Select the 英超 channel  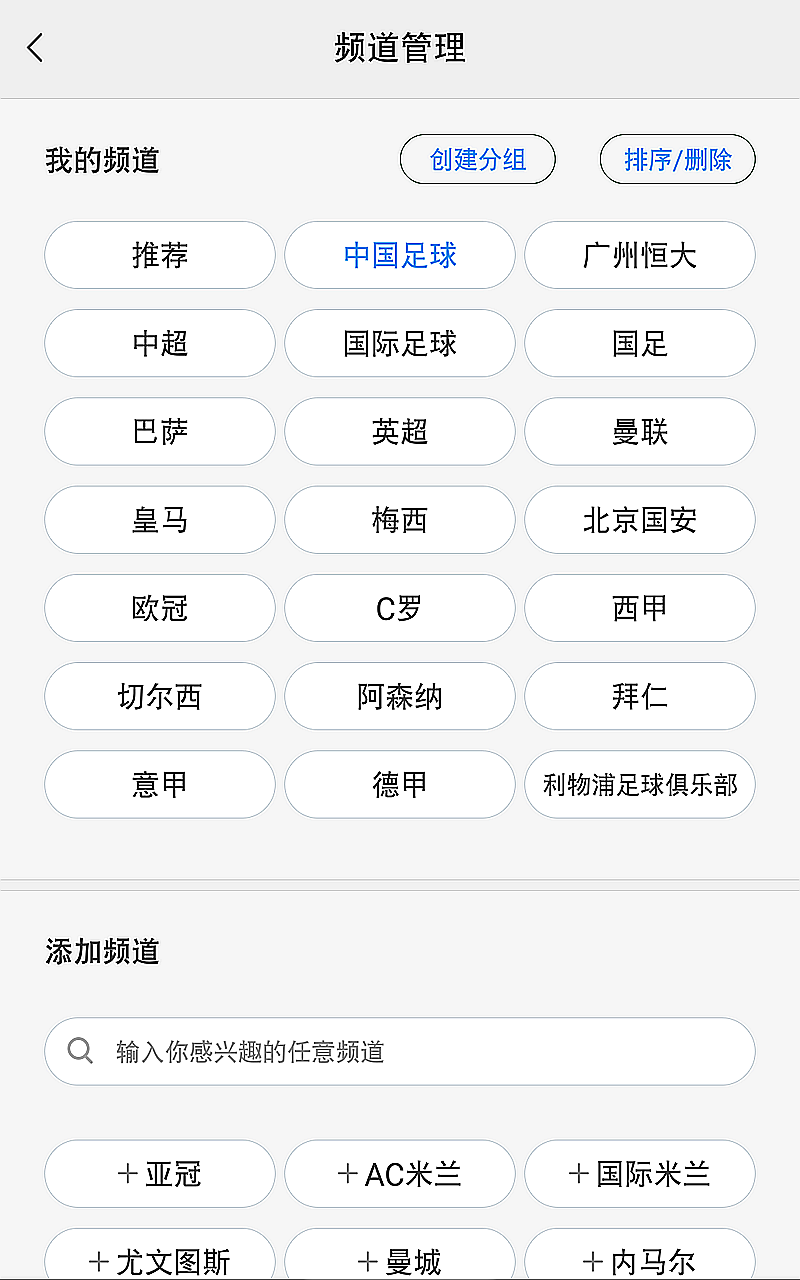[399, 431]
